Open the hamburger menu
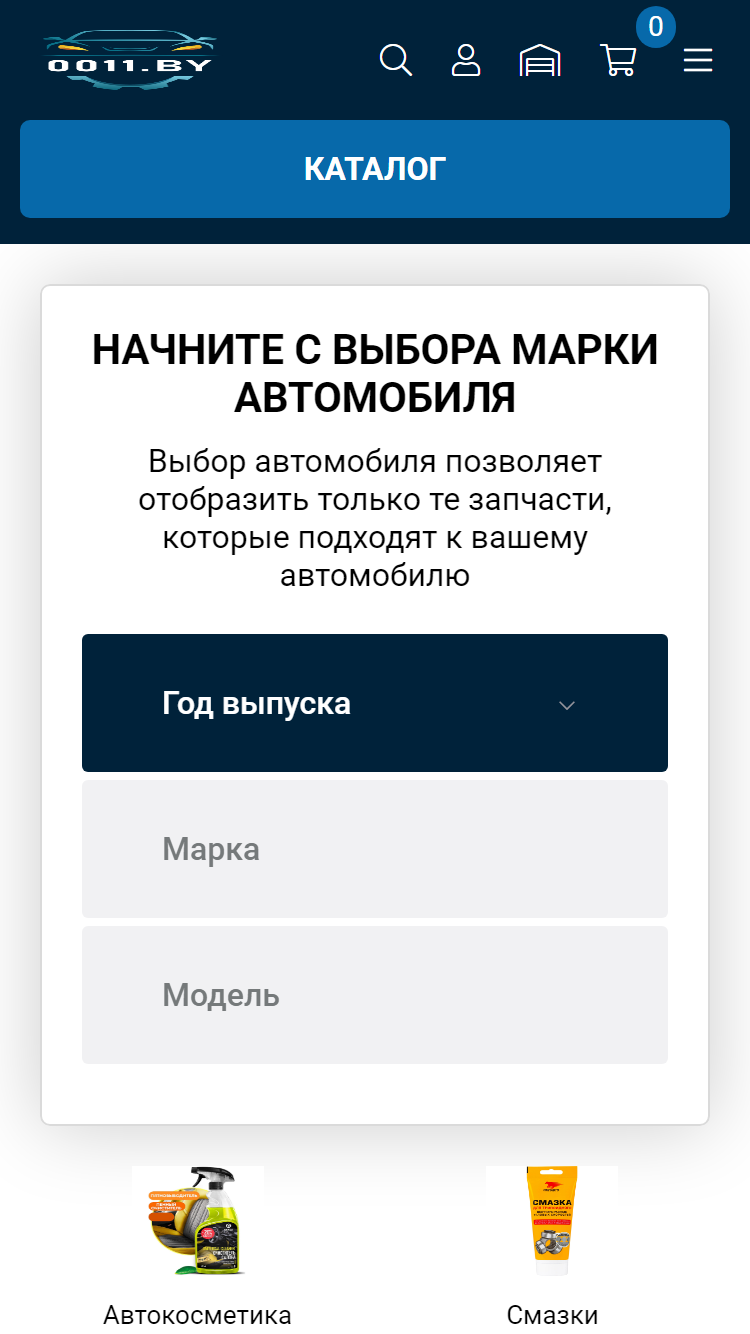The image size is (750, 1334). click(x=698, y=61)
